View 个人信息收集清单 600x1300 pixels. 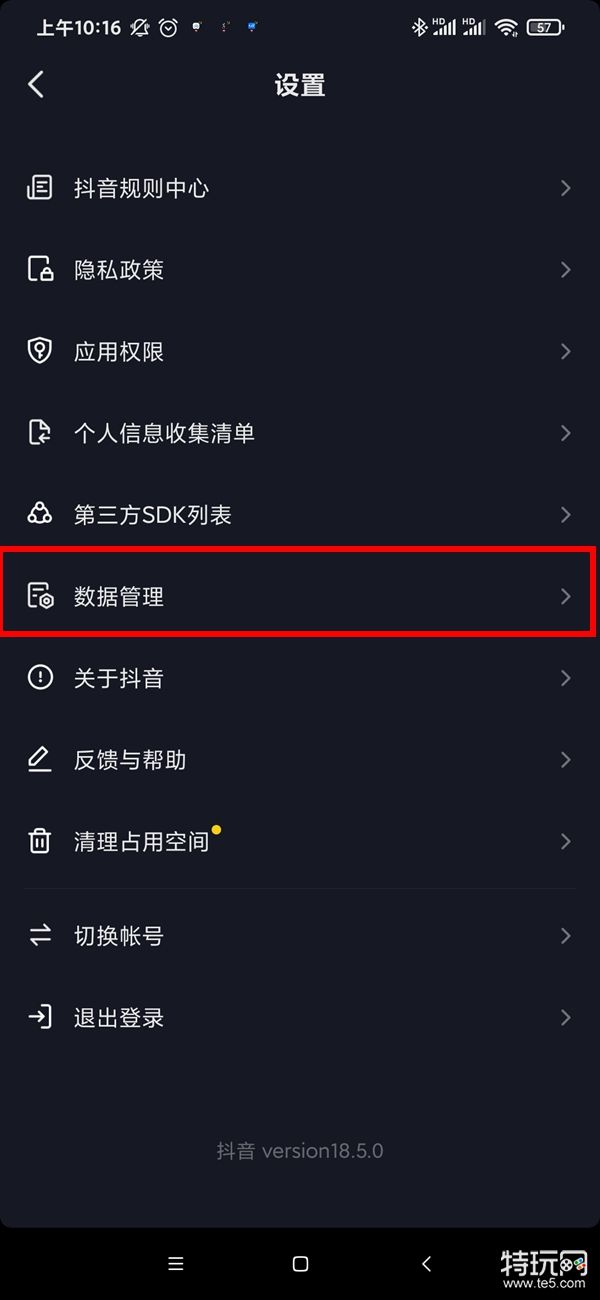point(300,433)
